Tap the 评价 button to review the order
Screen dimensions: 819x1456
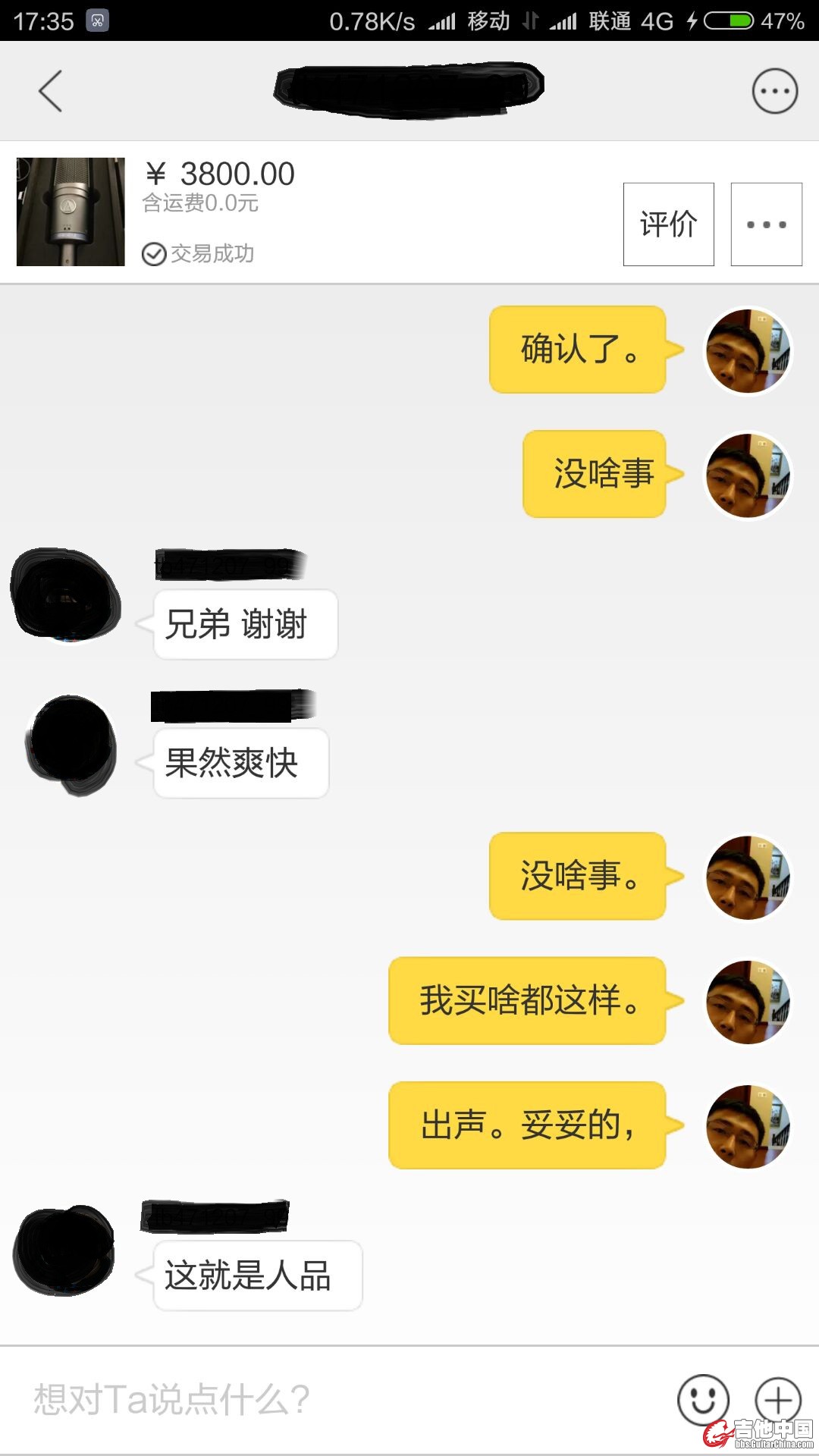point(668,224)
